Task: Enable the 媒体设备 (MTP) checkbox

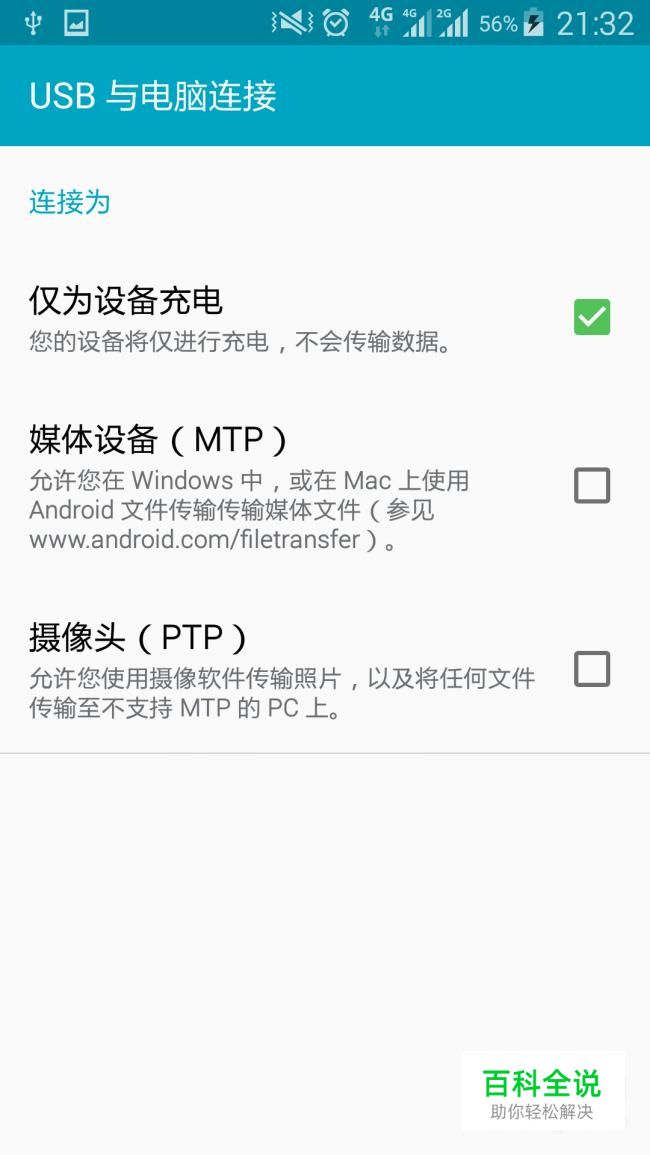Action: tap(592, 485)
